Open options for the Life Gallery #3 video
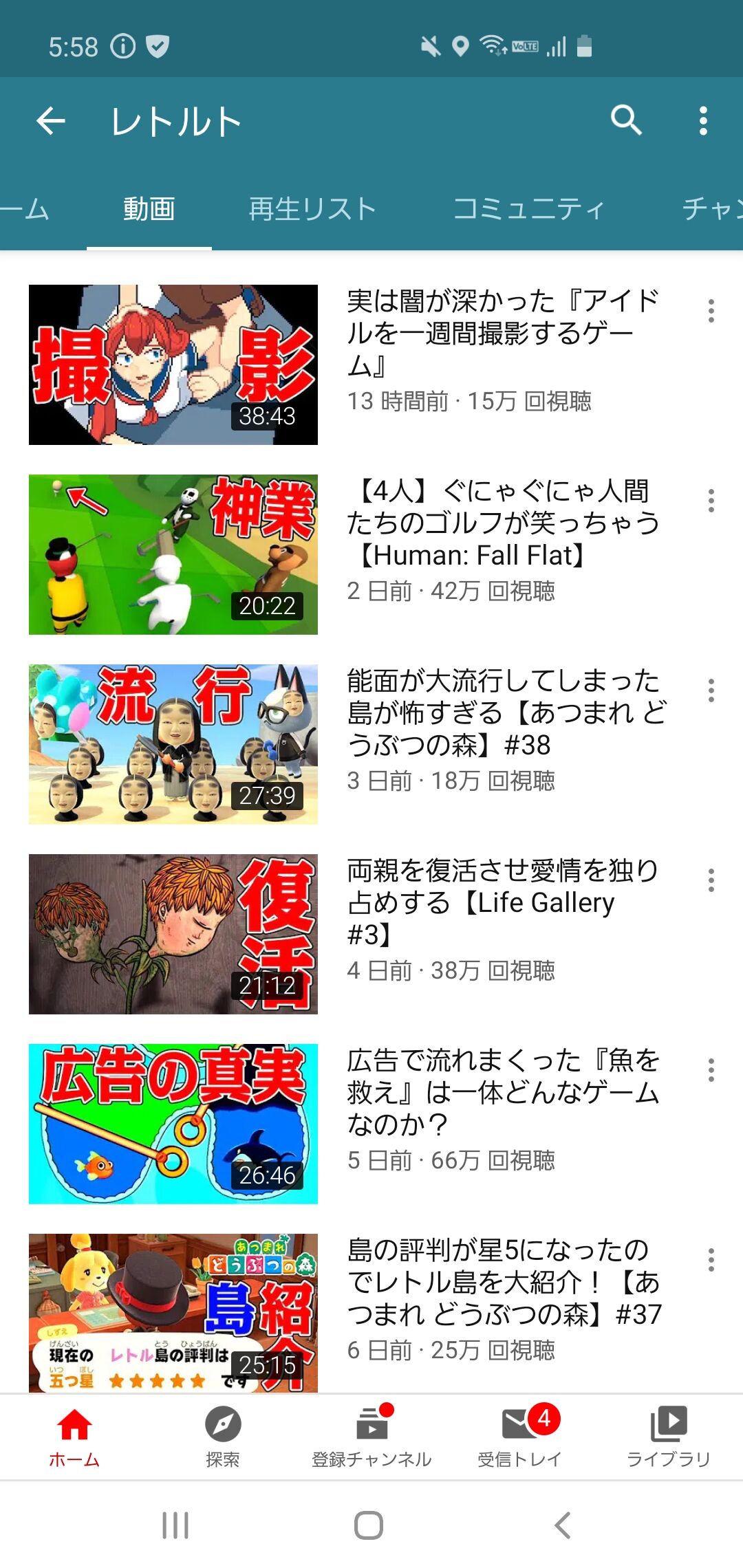This screenshot has height=1568, width=743. [711, 880]
